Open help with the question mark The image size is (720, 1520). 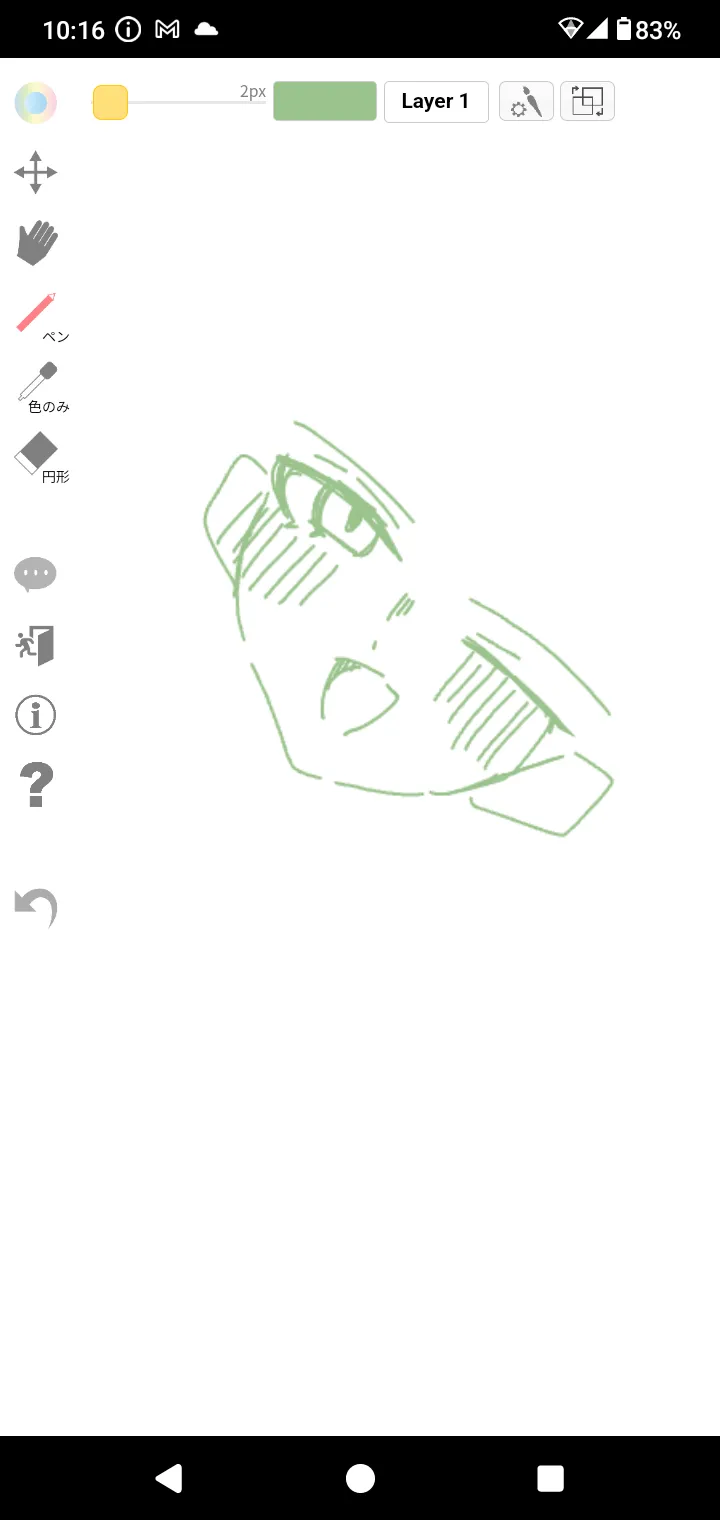click(37, 785)
